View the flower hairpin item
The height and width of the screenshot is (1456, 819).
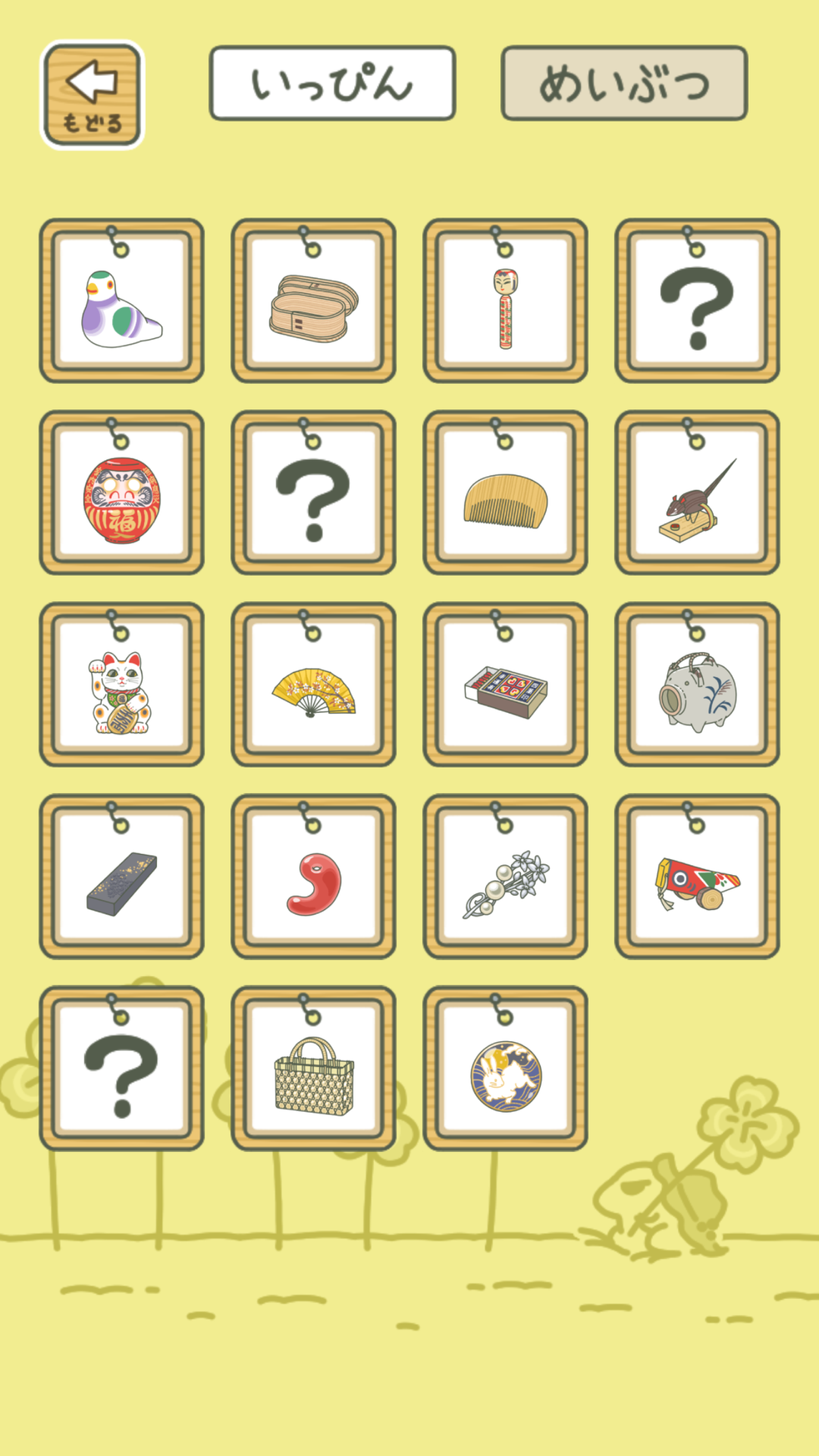pos(505,877)
